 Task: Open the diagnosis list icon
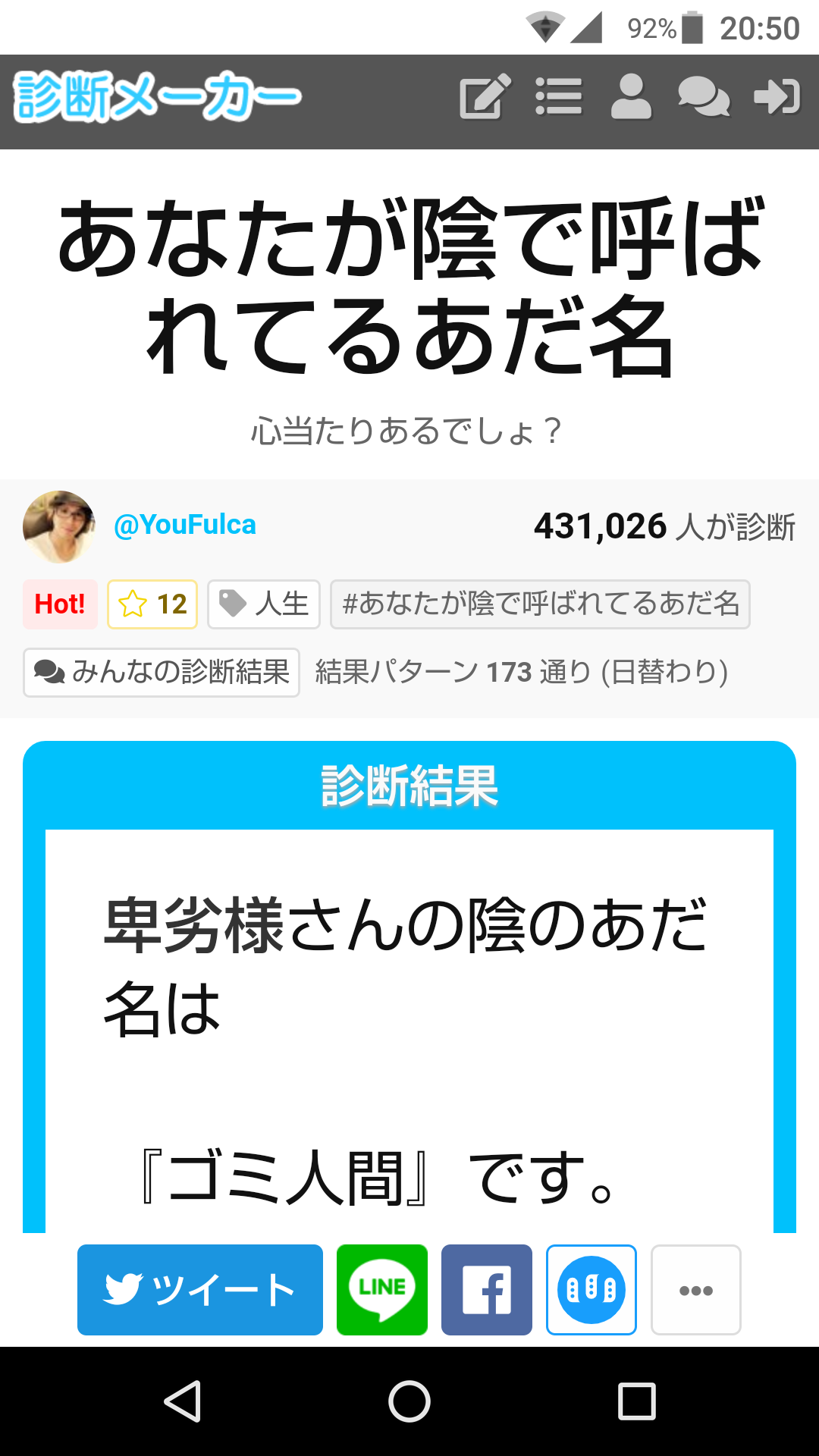click(x=559, y=97)
